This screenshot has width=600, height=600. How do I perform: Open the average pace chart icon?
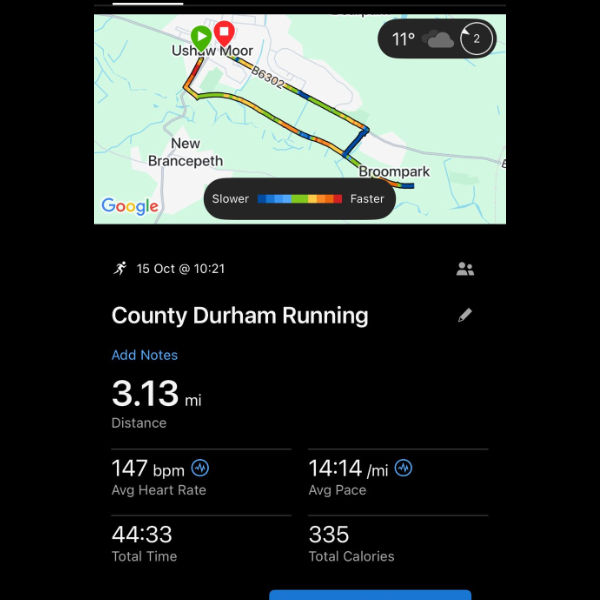click(403, 468)
